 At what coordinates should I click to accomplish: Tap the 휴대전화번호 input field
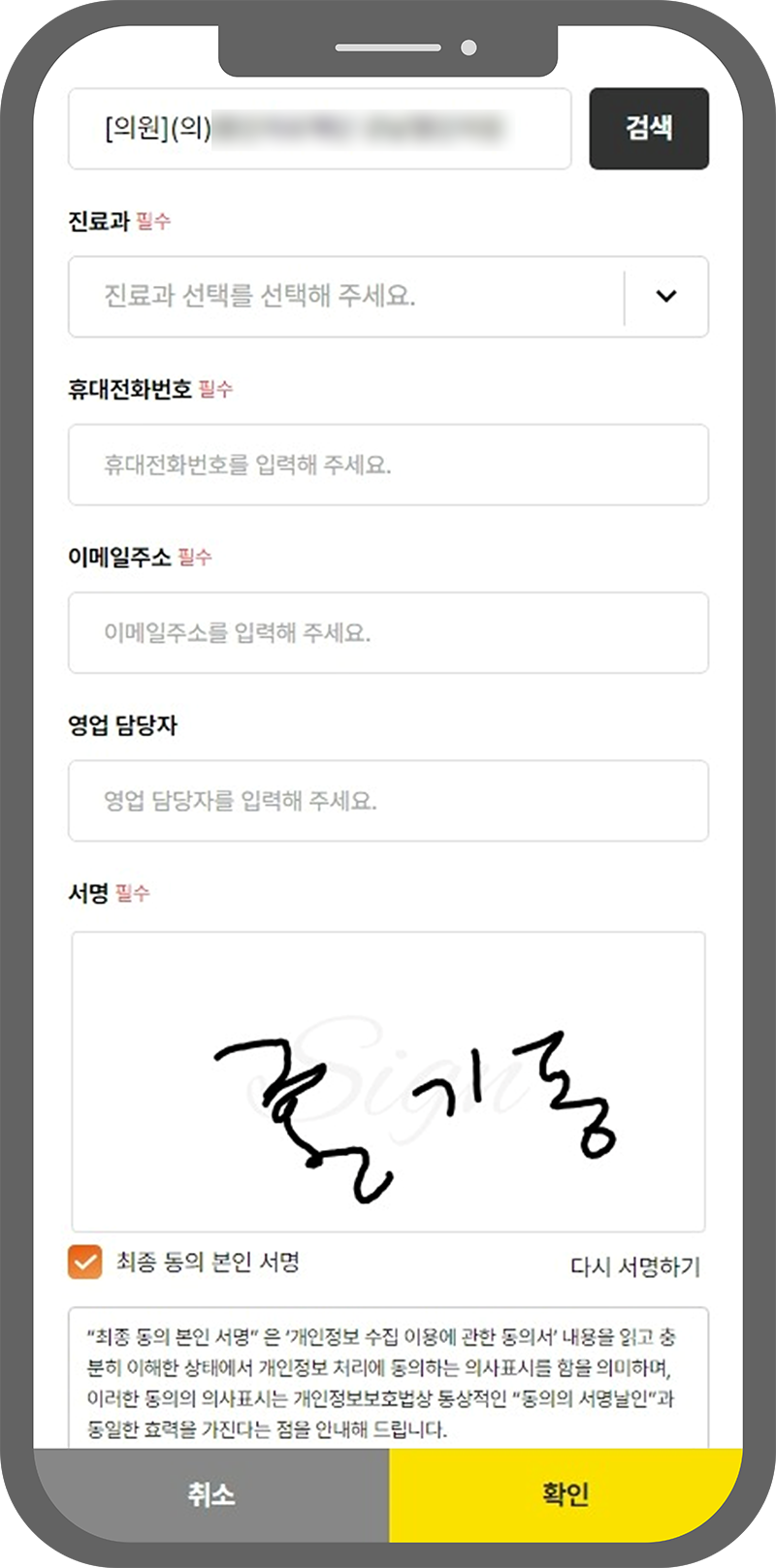pyautogui.click(x=388, y=464)
